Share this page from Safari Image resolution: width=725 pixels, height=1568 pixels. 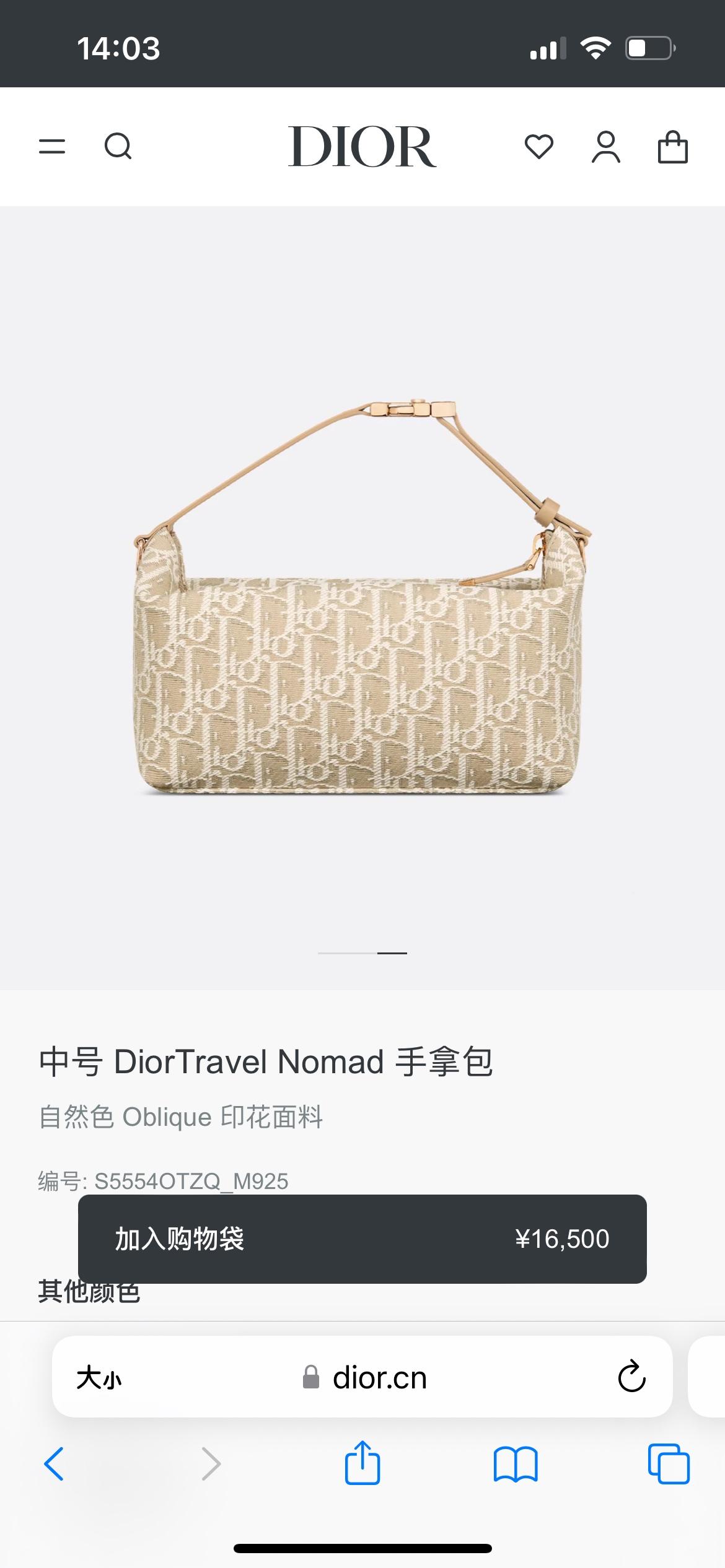pyautogui.click(x=362, y=1463)
